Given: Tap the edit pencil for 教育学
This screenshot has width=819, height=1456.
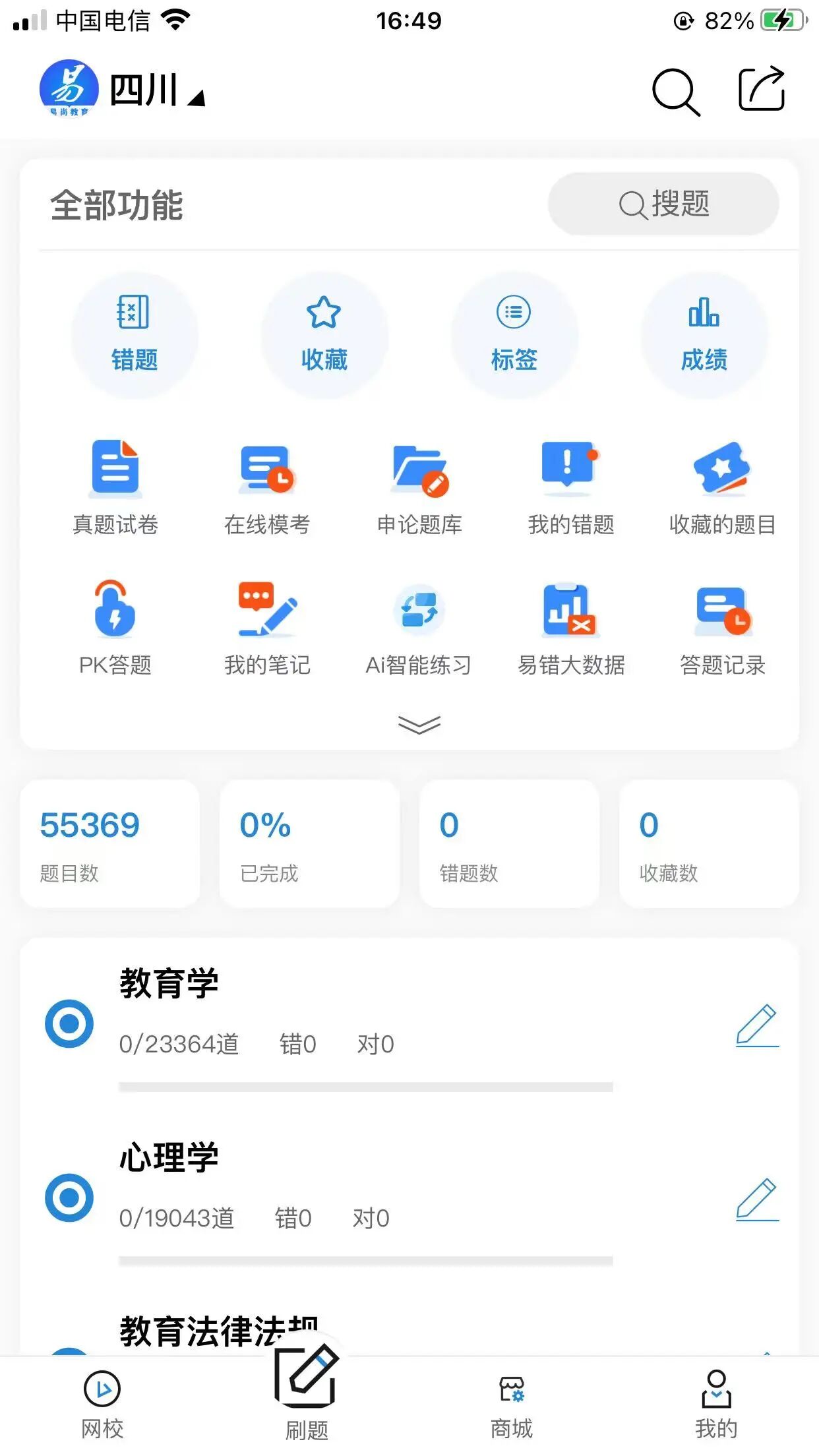Looking at the screenshot, I should [x=757, y=1025].
